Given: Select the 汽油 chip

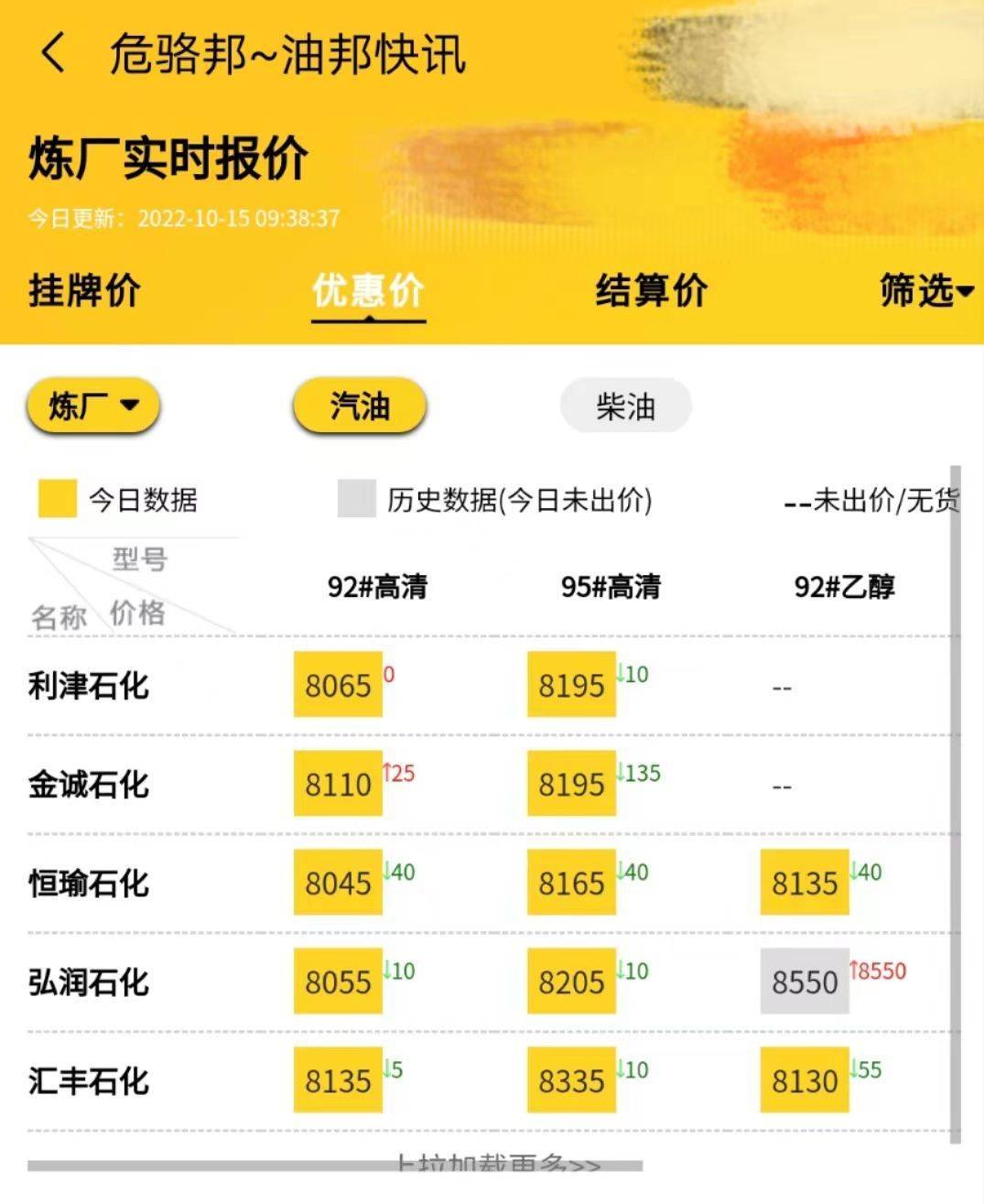Looking at the screenshot, I should 359,406.
